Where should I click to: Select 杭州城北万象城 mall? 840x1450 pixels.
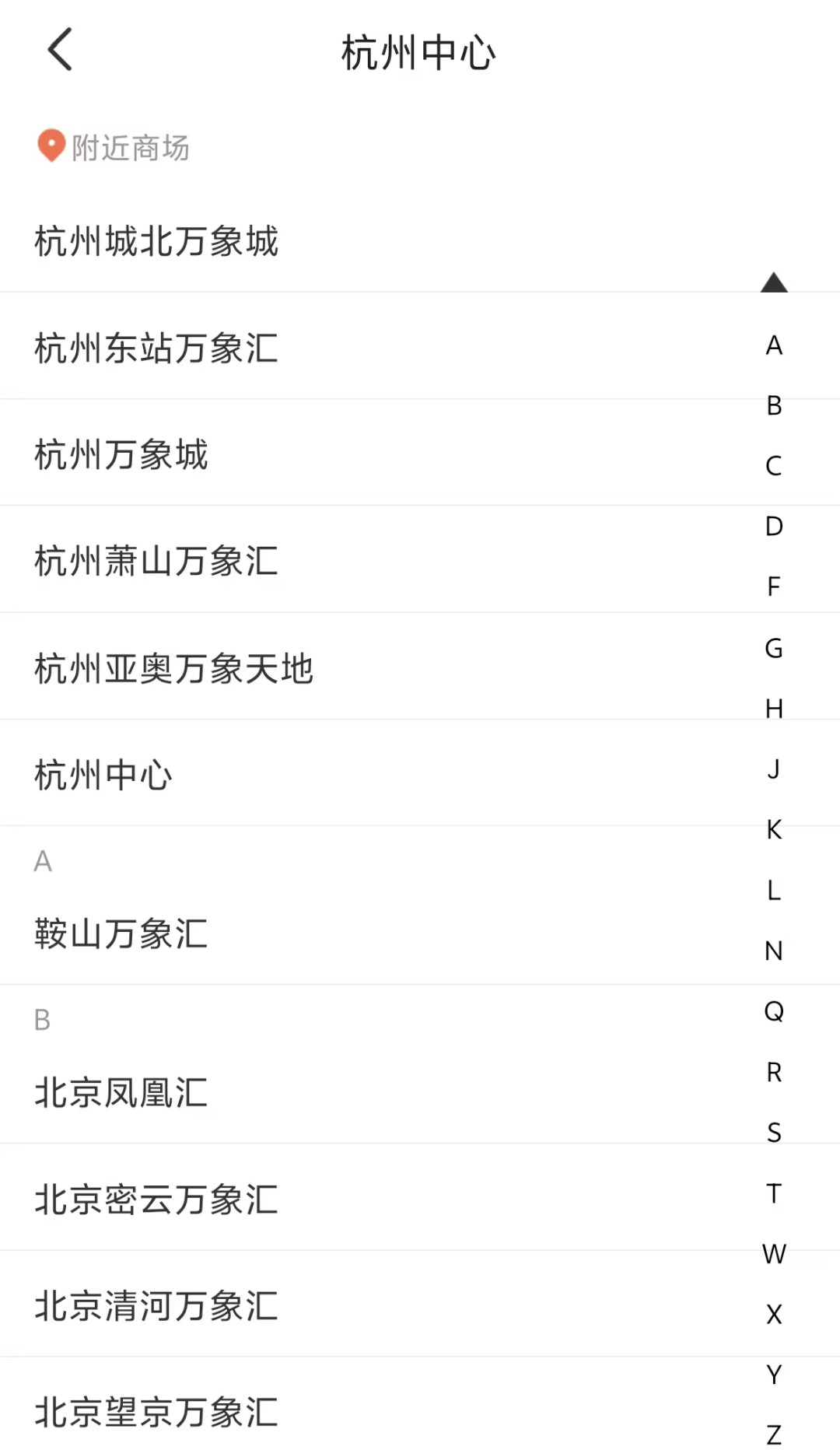(x=156, y=241)
